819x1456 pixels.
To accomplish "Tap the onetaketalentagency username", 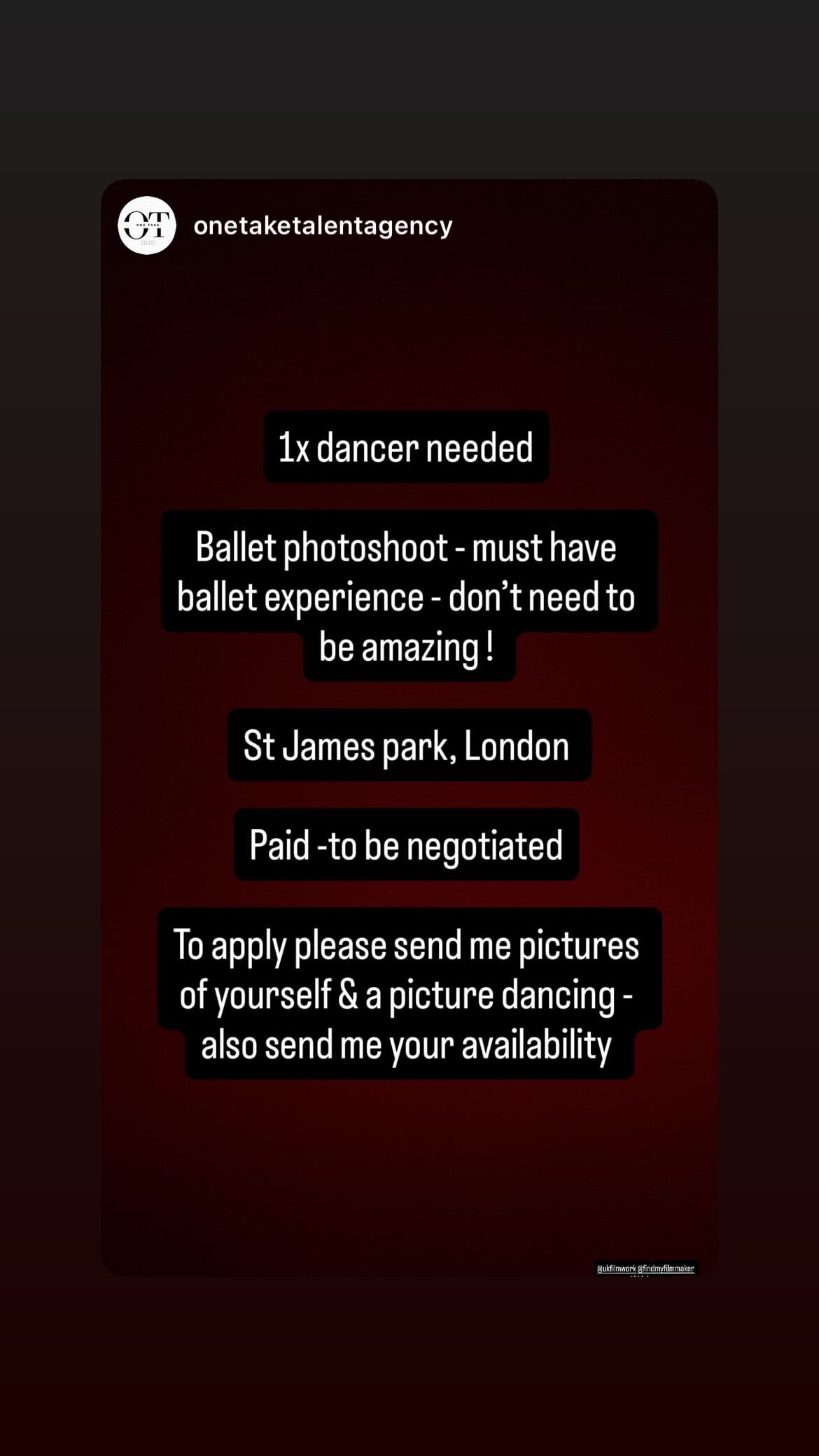I will pos(323,225).
